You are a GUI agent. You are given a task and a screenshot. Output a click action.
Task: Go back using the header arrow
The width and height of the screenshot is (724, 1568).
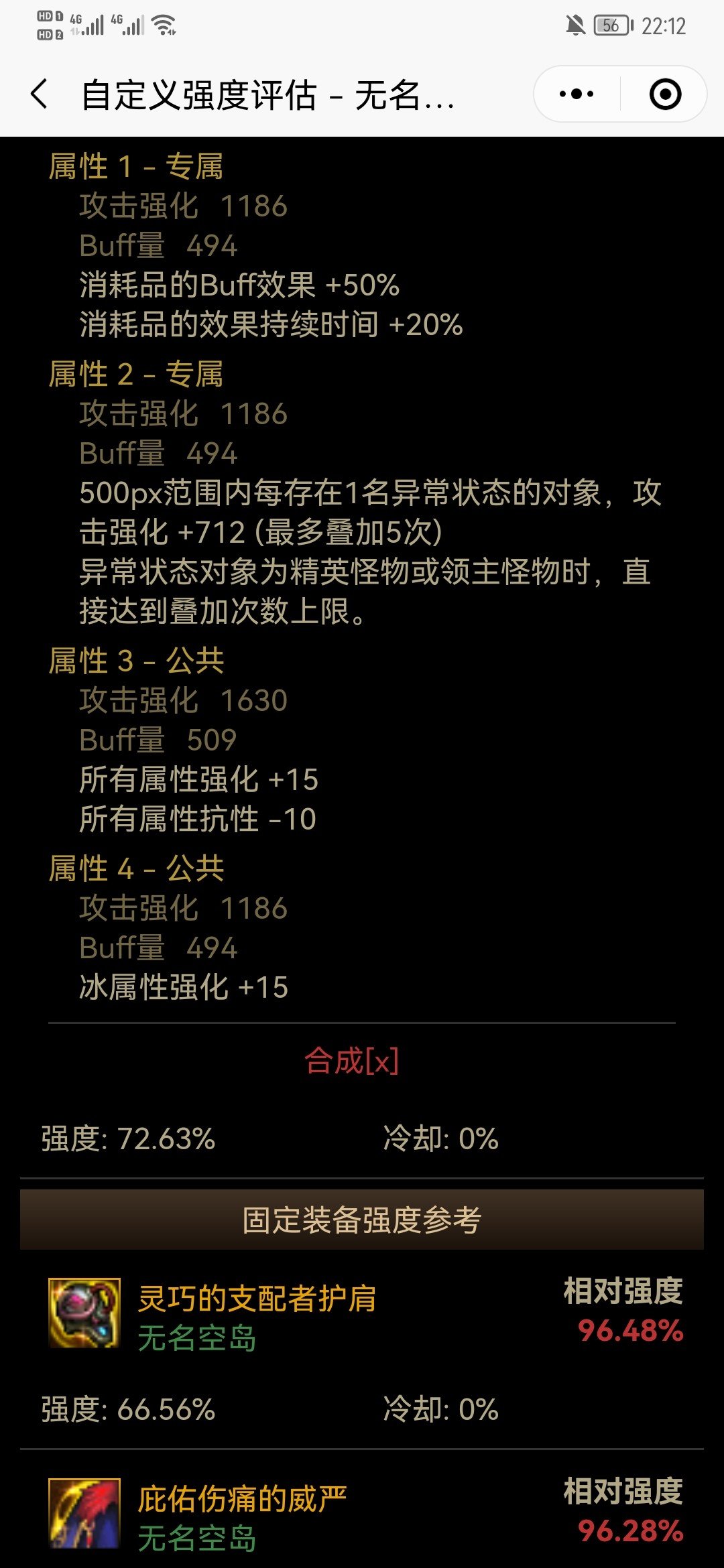tap(40, 94)
